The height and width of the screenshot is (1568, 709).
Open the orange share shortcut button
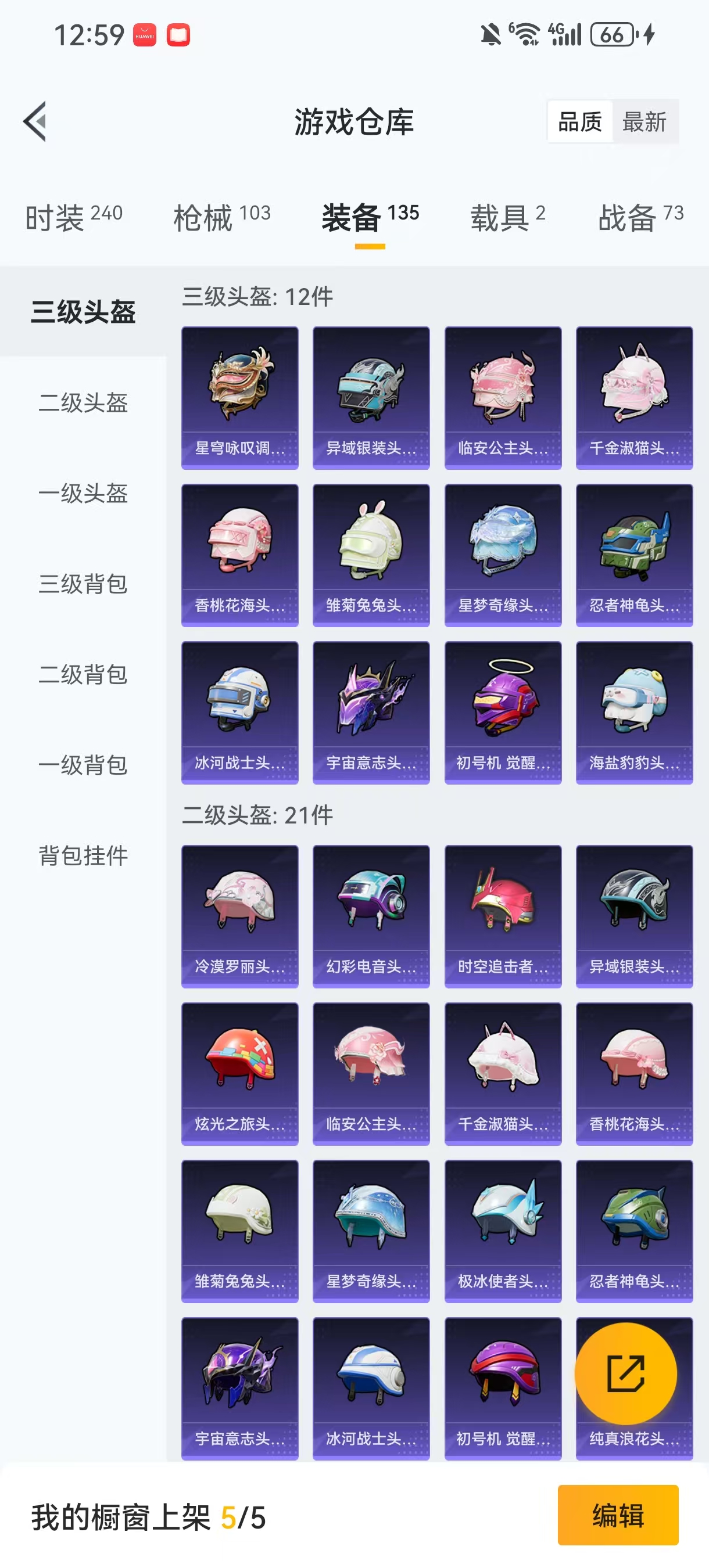(633, 1375)
